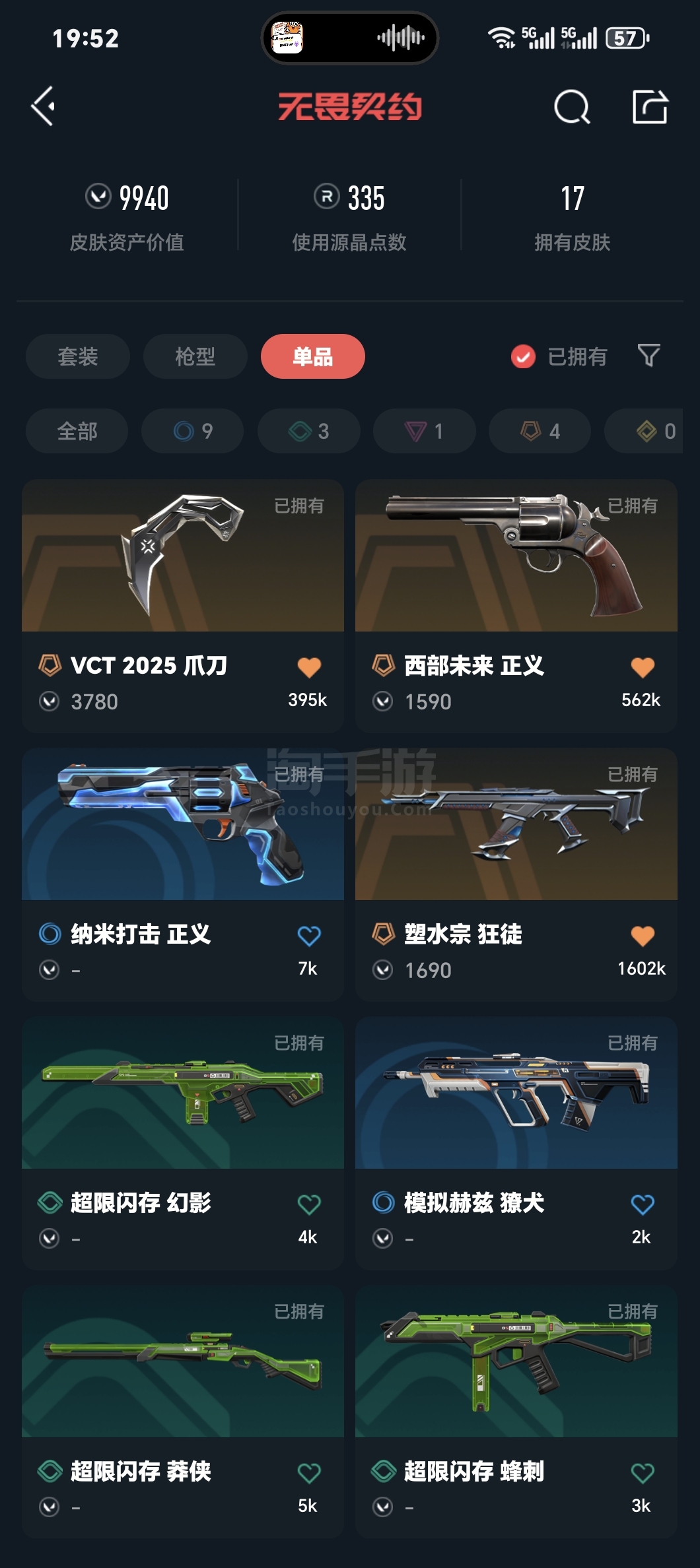Open the funnel filter icon
This screenshot has width=700, height=1568.
pos(648,356)
